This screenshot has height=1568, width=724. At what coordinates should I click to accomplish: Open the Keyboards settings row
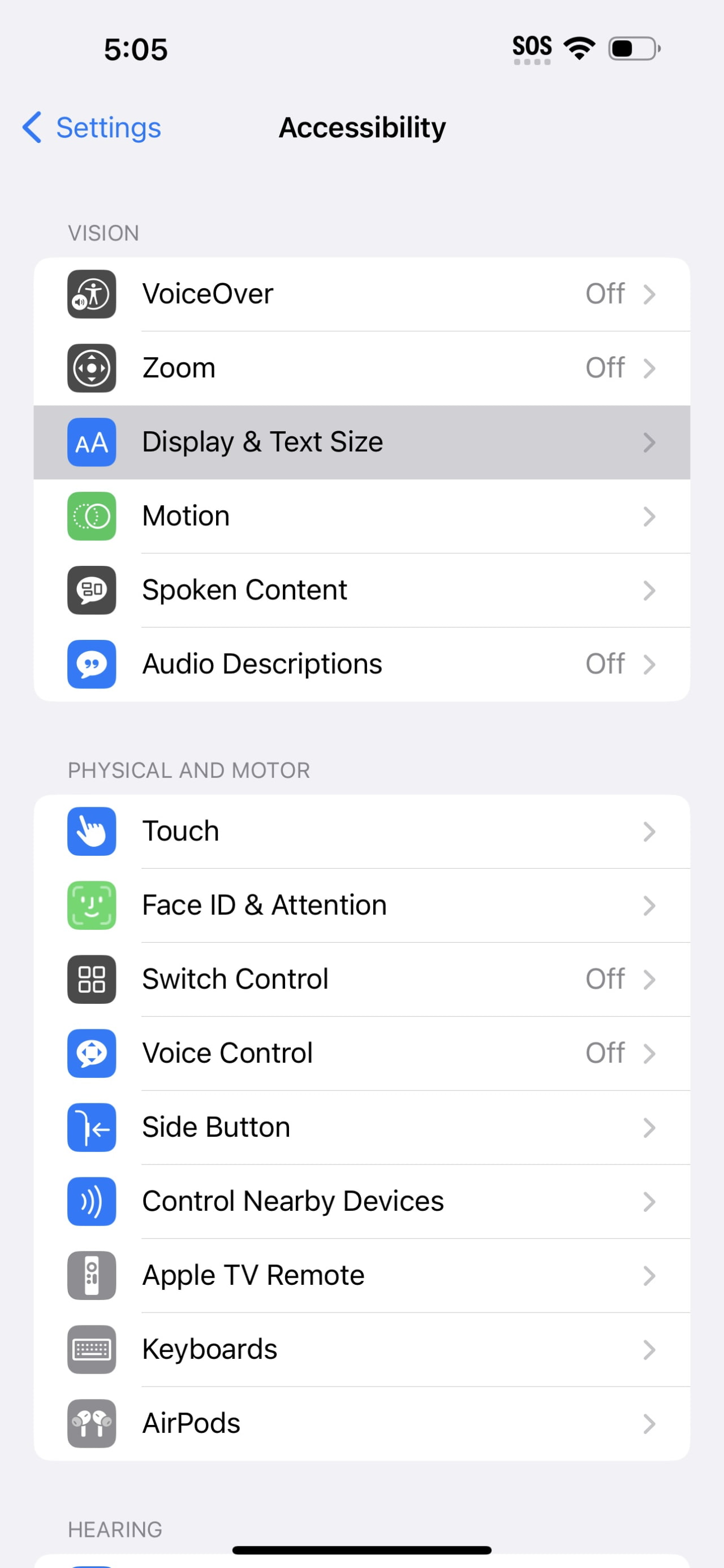point(365,1350)
